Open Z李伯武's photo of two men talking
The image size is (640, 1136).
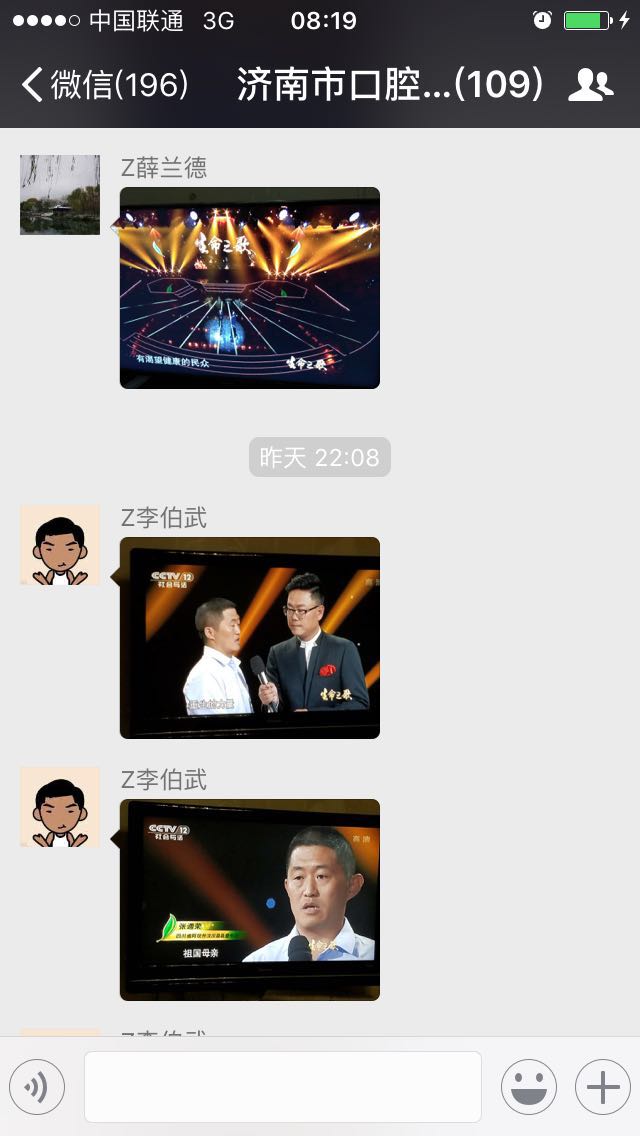[x=250, y=638]
